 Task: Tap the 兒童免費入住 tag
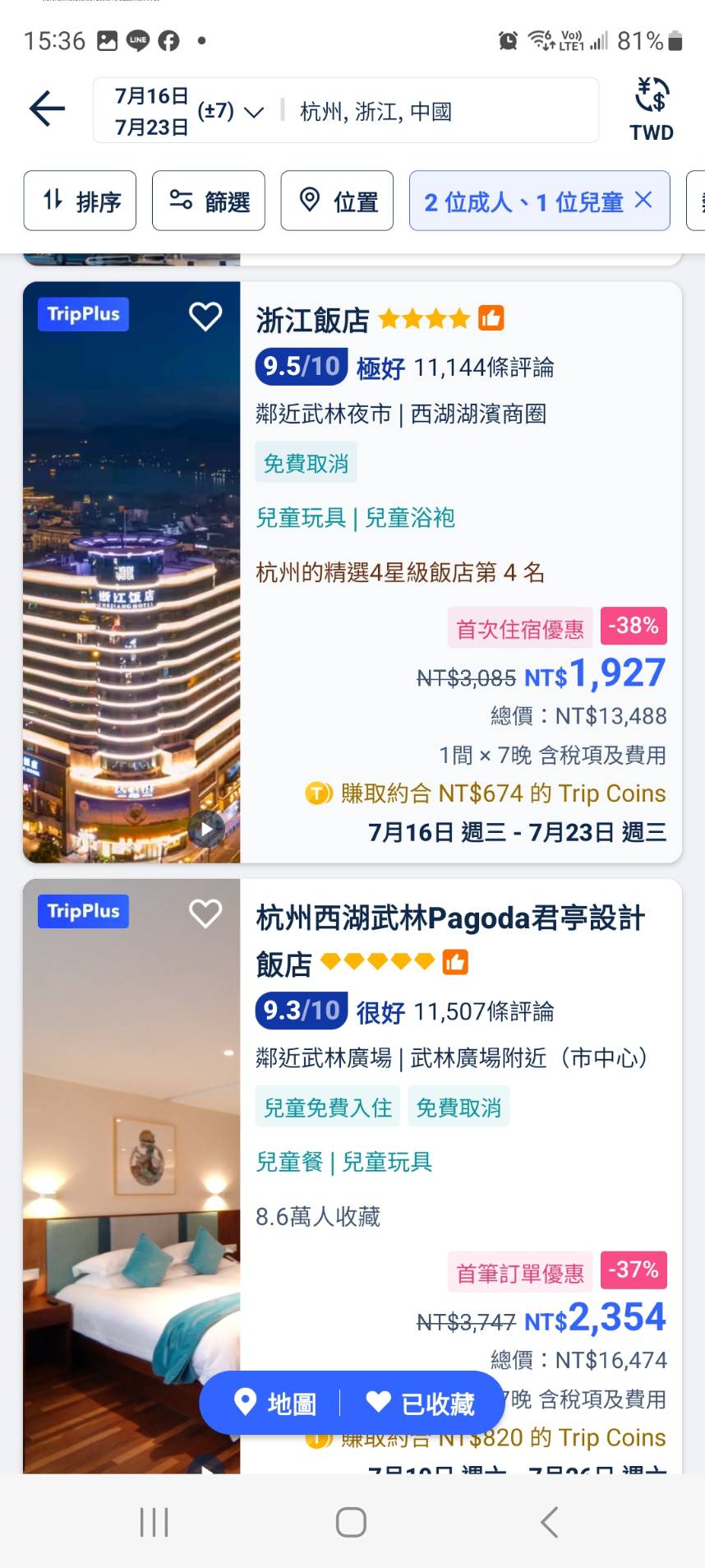(325, 1107)
